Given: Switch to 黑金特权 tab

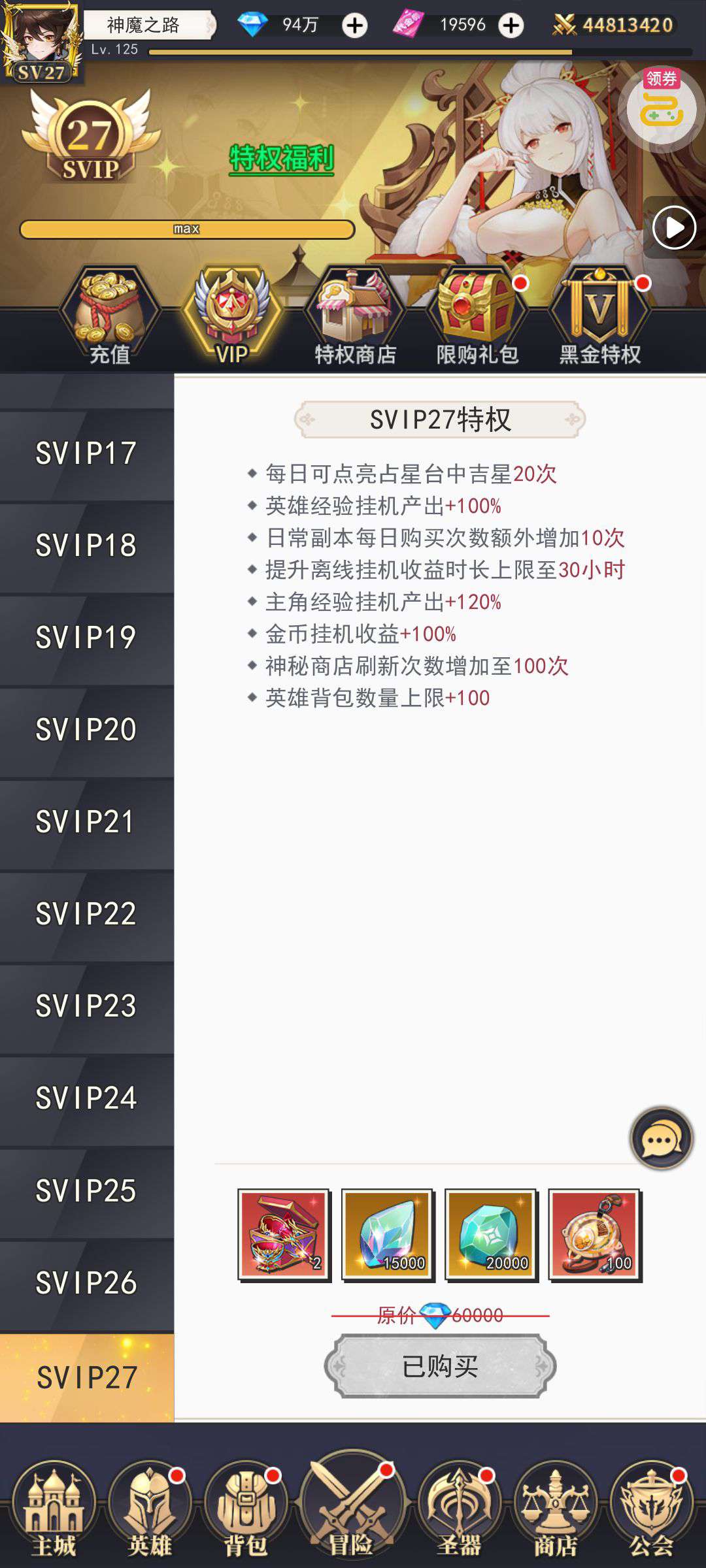Looking at the screenshot, I should pos(599,318).
